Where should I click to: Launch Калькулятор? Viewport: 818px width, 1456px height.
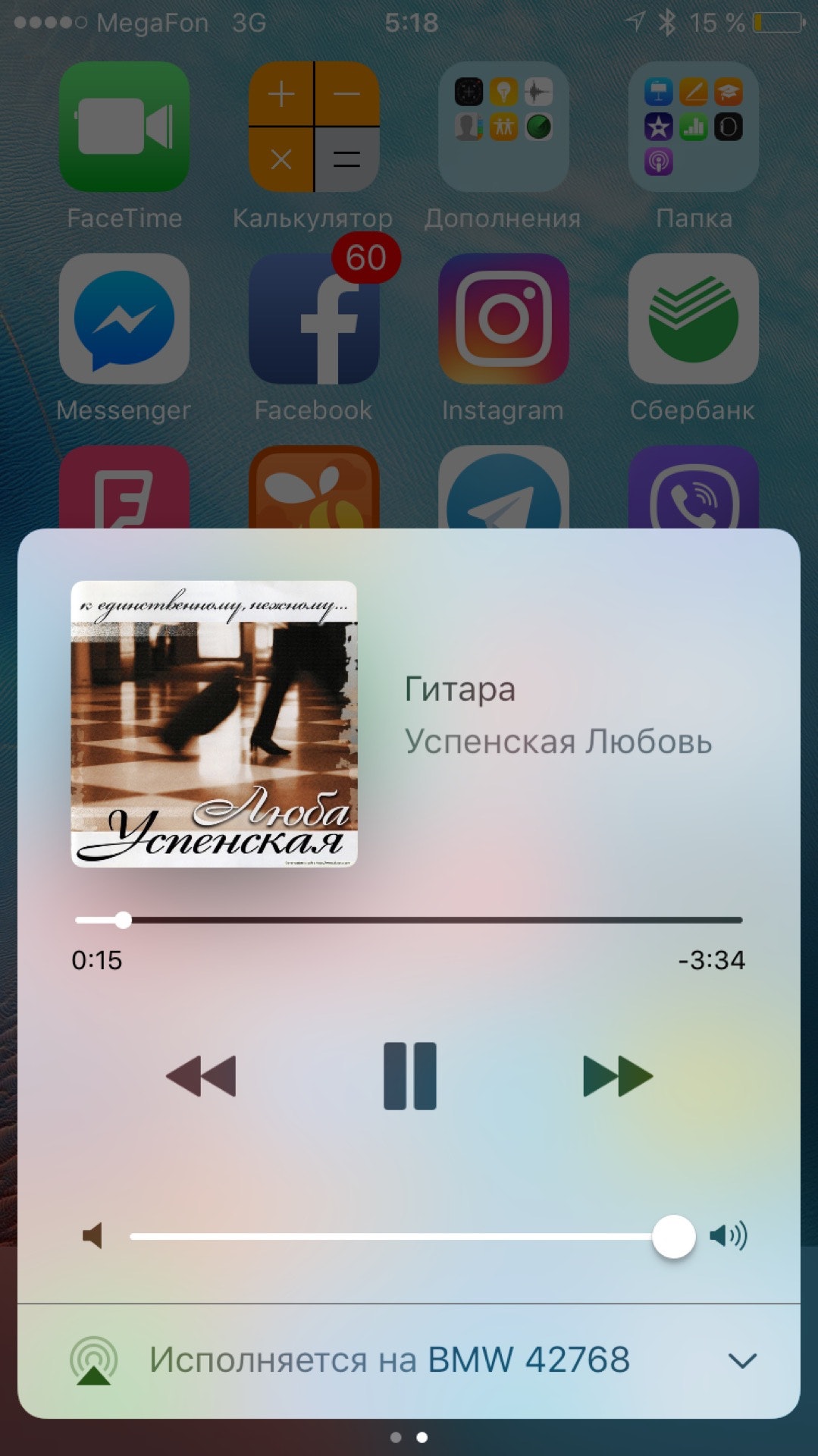click(x=314, y=127)
